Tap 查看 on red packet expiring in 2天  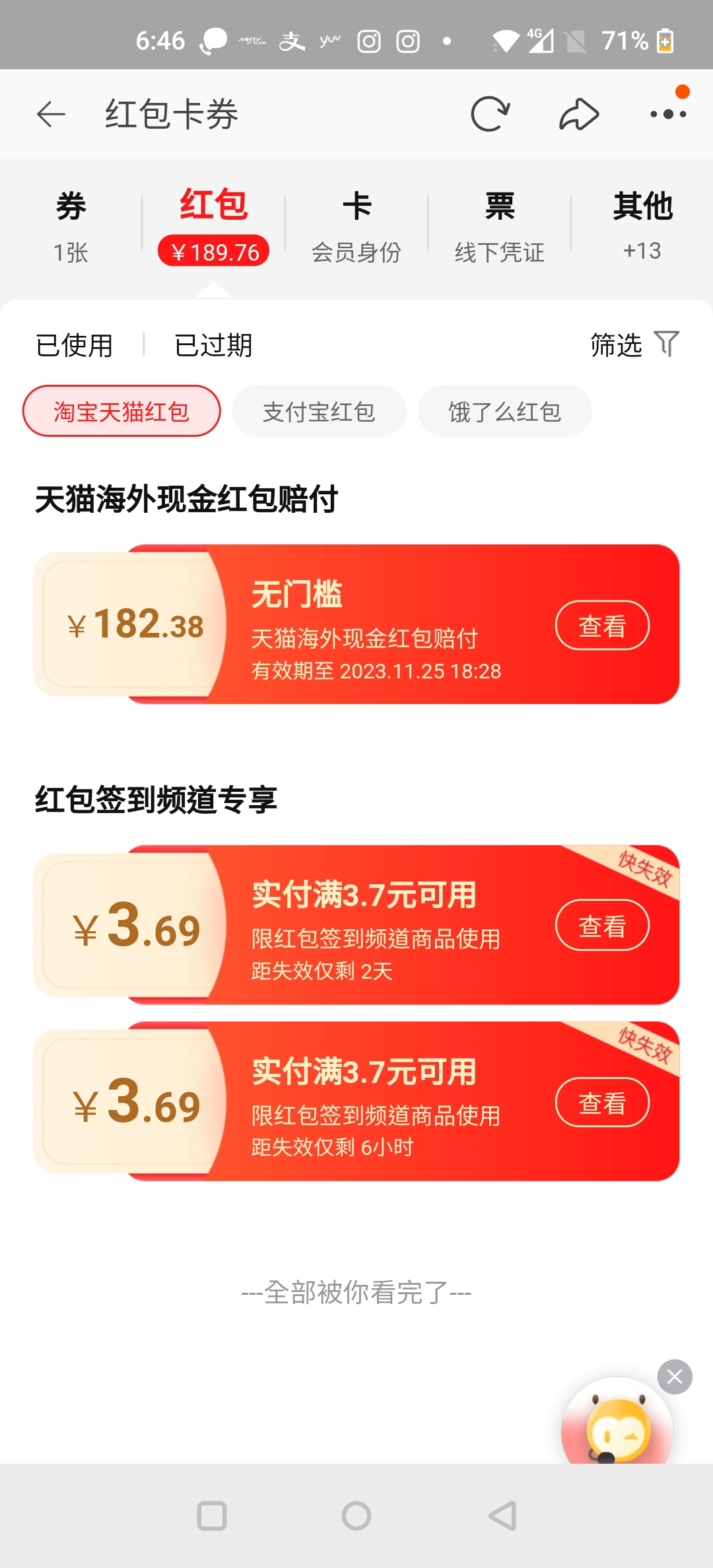pos(602,925)
